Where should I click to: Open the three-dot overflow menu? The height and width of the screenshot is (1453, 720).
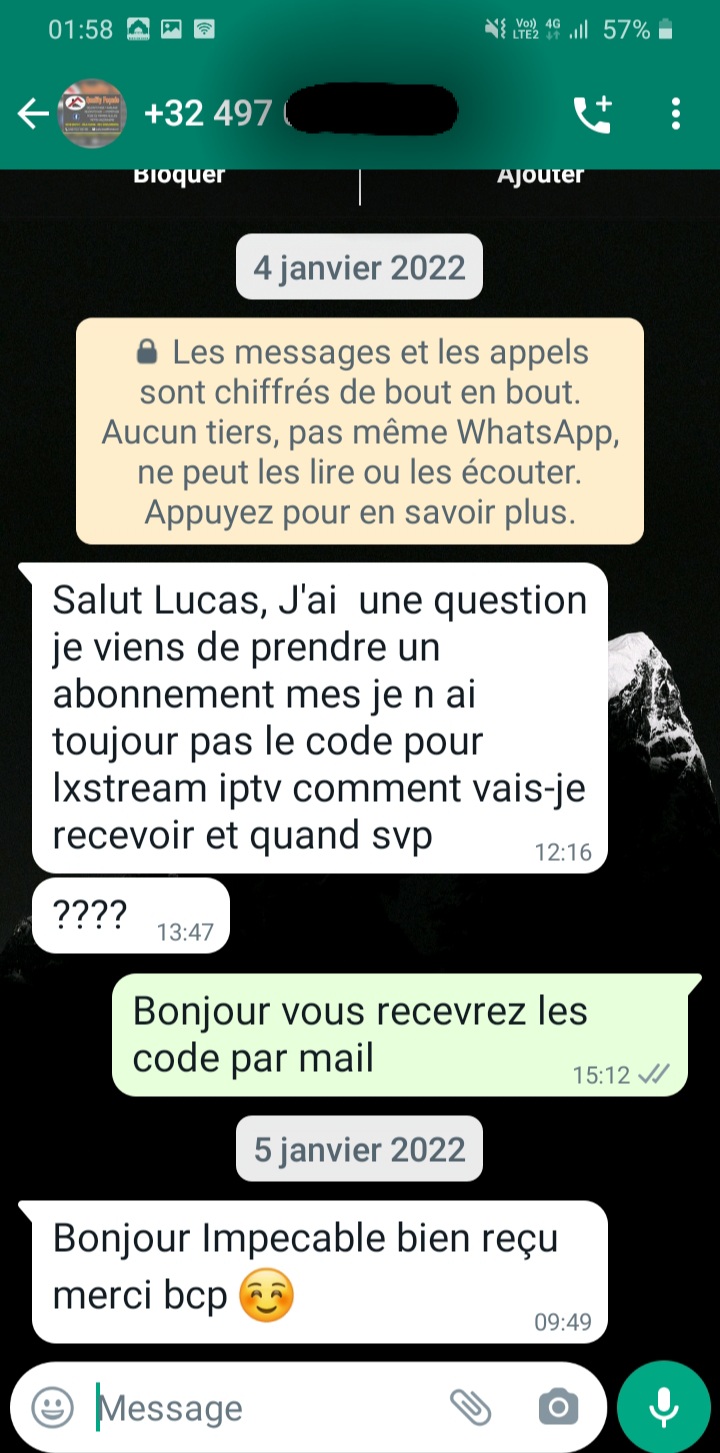tap(676, 113)
